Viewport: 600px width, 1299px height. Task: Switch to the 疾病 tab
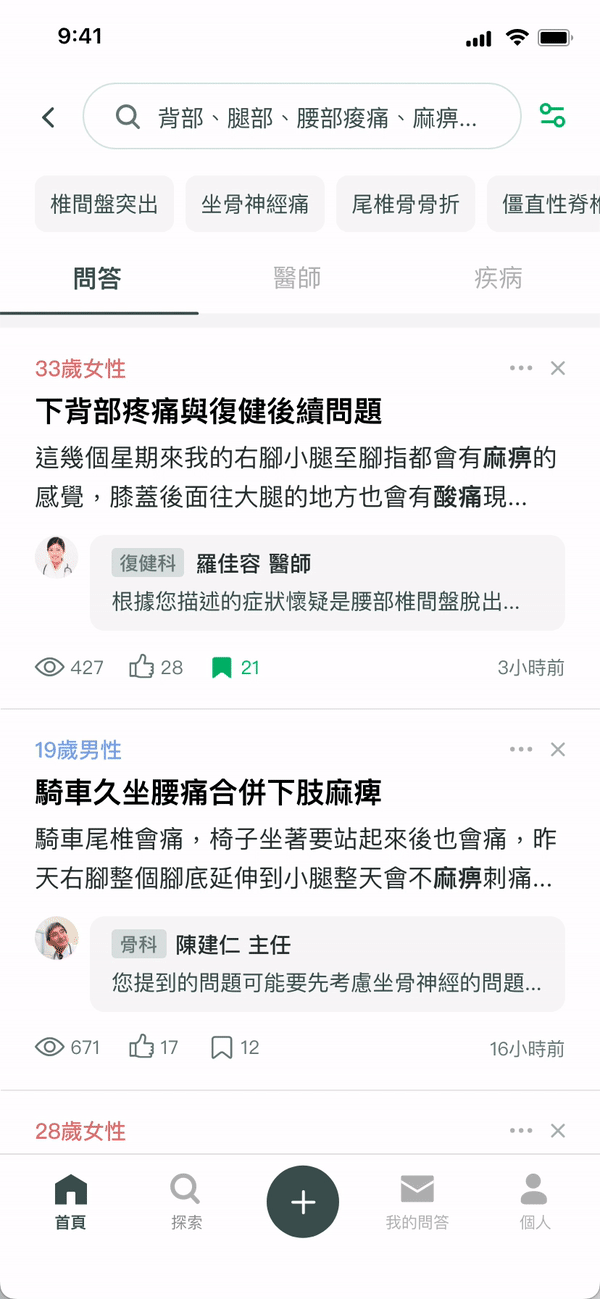pos(498,278)
